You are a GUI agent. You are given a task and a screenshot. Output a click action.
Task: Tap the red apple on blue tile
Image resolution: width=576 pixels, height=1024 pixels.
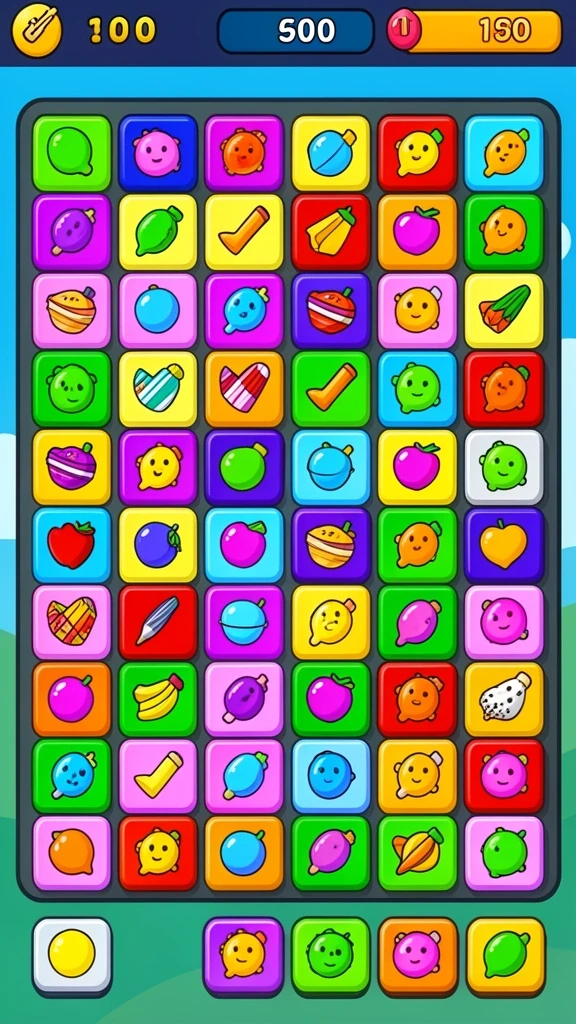point(71,545)
